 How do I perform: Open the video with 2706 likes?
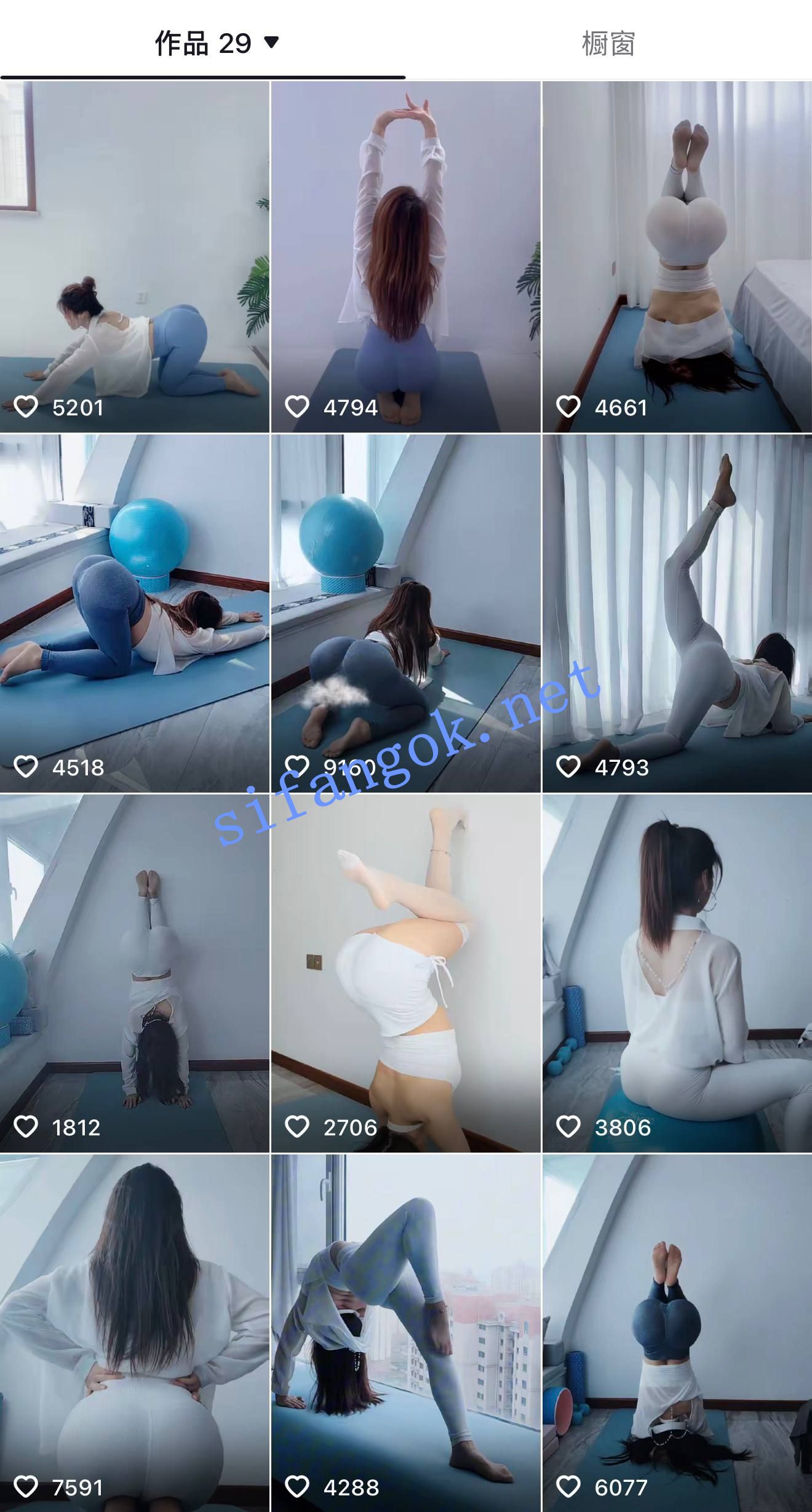click(x=405, y=973)
